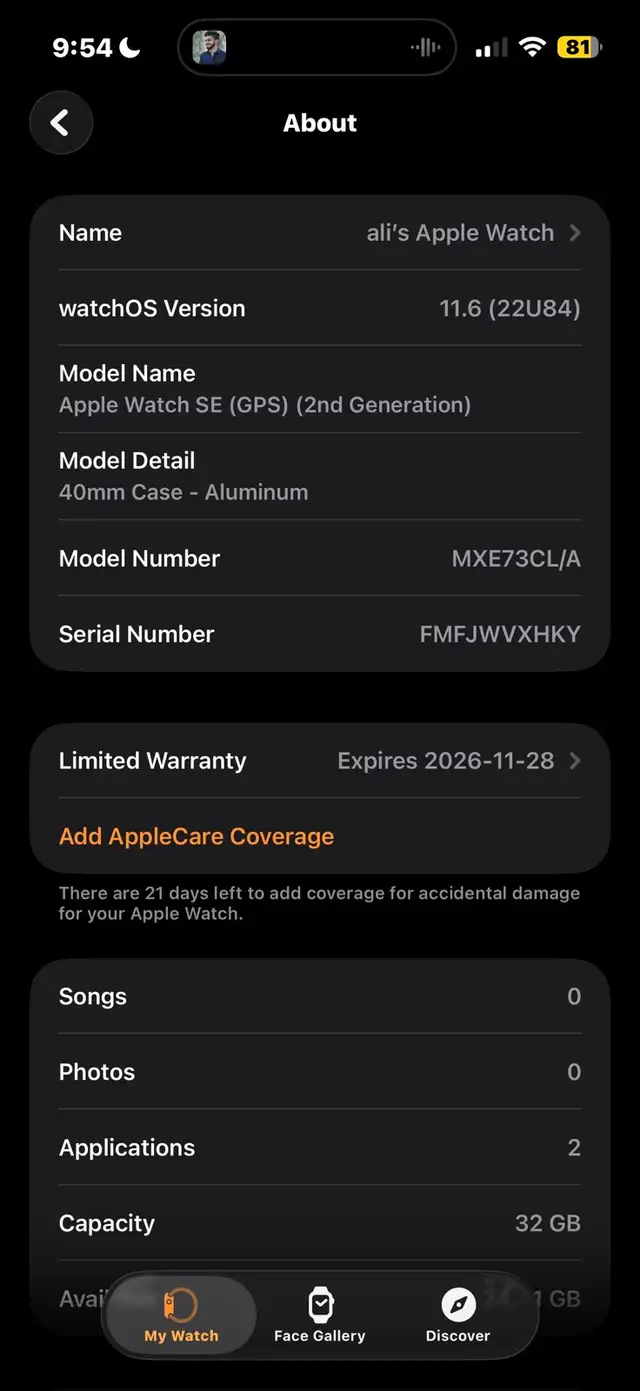Tap Add AppleCare Coverage
The height and width of the screenshot is (1391, 640).
(x=197, y=837)
